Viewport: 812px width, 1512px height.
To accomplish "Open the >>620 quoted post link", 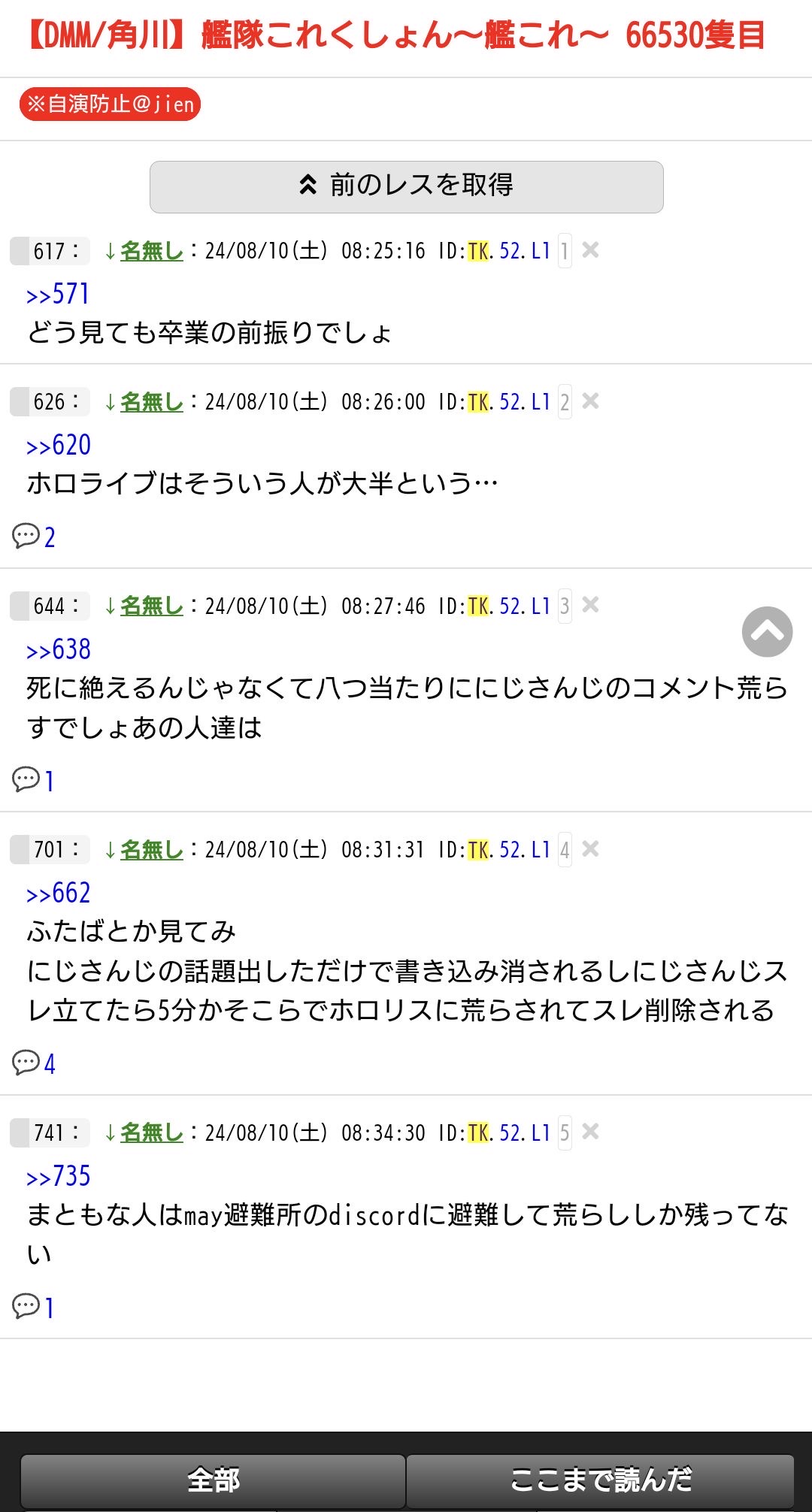I will point(58,445).
